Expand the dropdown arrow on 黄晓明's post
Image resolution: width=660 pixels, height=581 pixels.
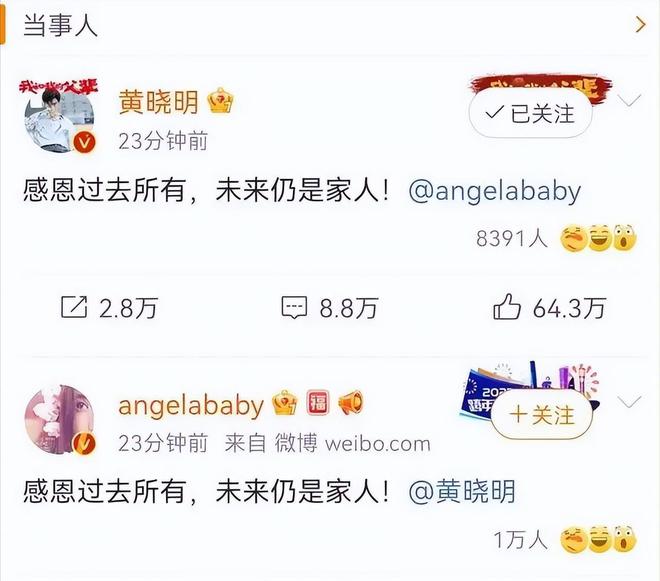click(x=629, y=101)
